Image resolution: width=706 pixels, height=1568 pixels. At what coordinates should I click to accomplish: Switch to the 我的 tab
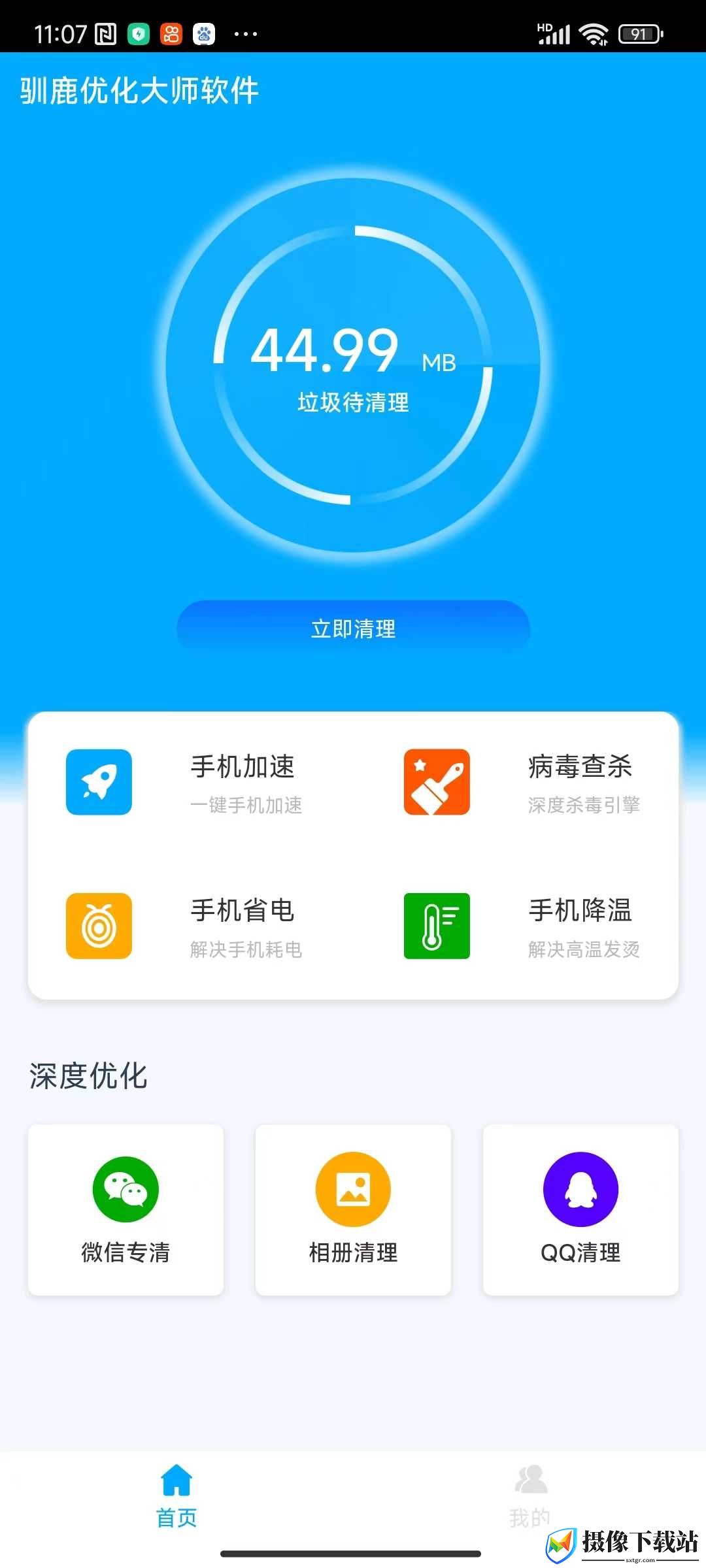[x=530, y=1496]
